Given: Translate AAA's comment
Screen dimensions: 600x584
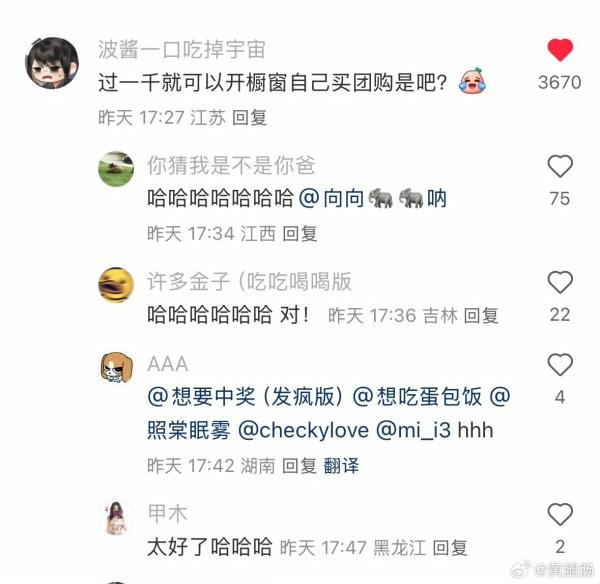Looking at the screenshot, I should coord(341,466).
